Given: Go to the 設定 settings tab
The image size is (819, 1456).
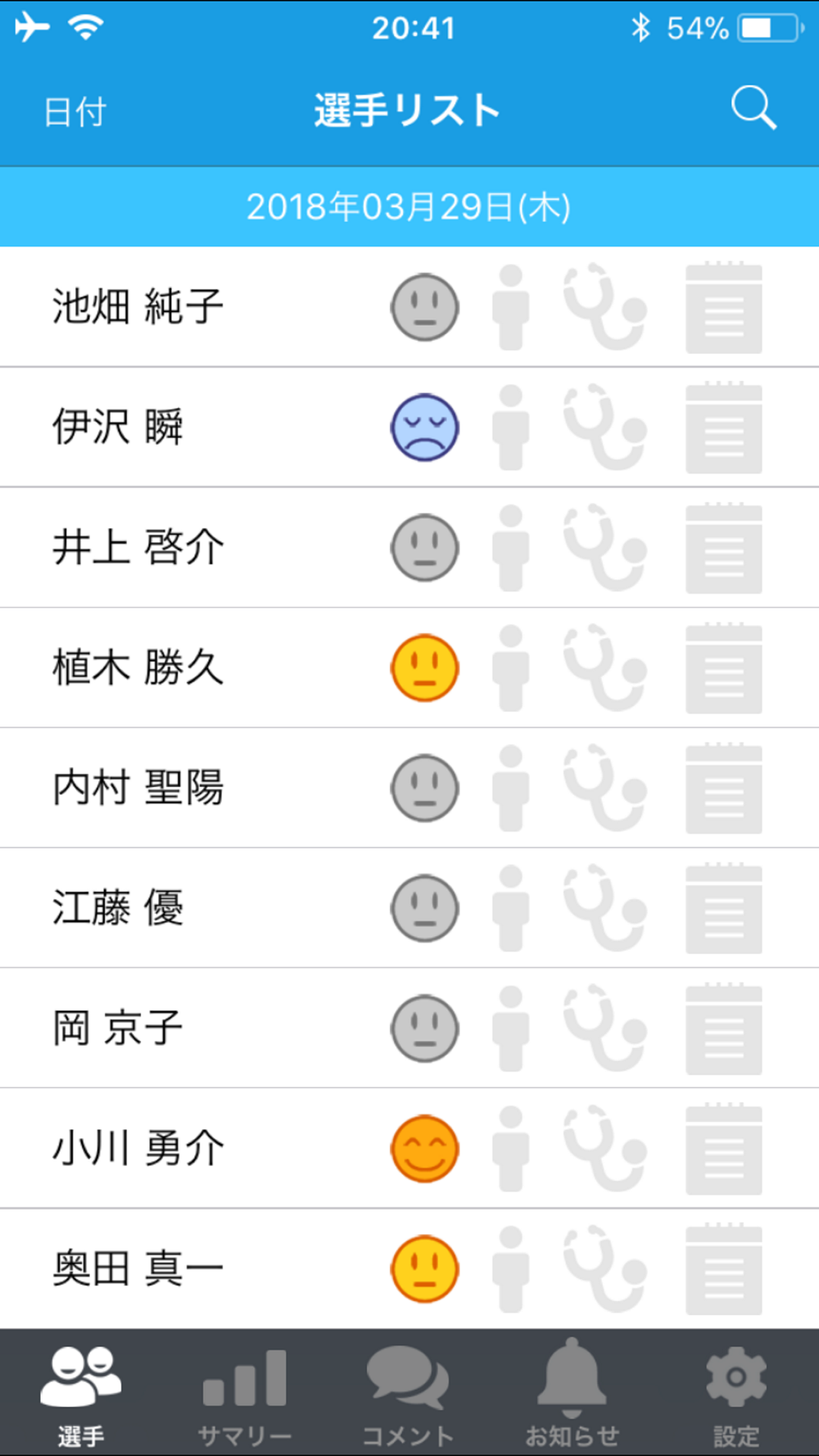Looking at the screenshot, I should point(735,1393).
